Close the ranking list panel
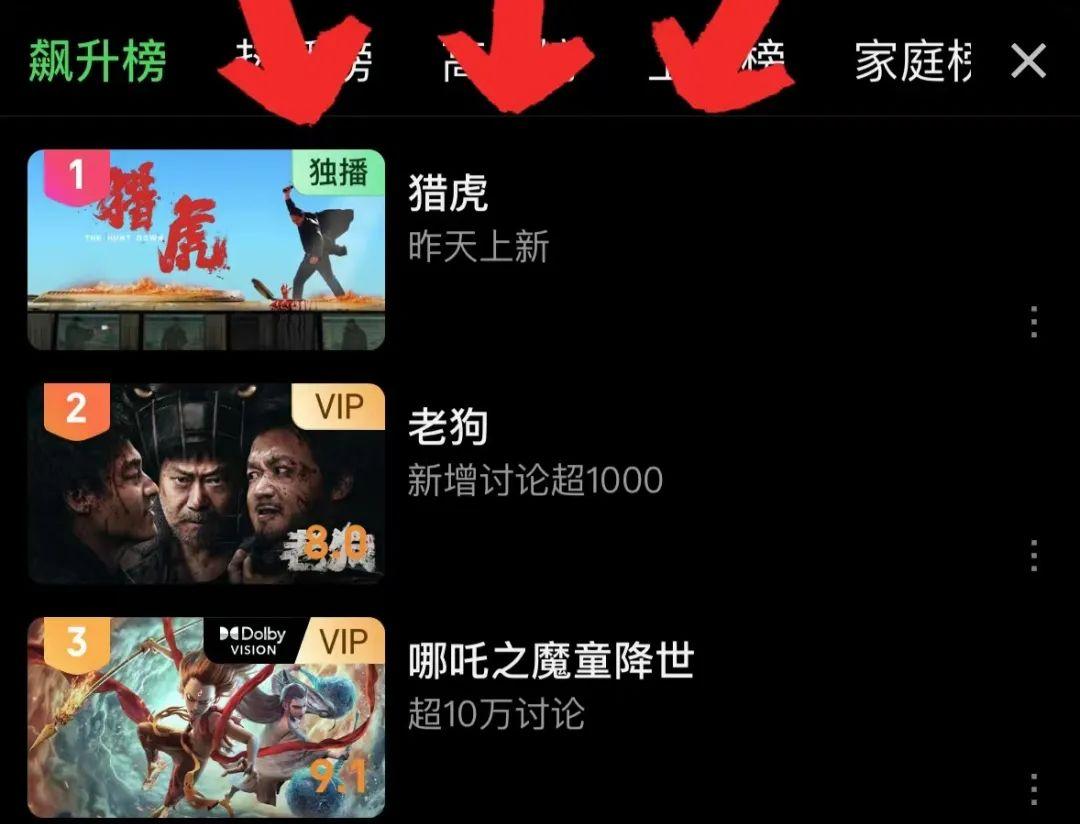The image size is (1080, 824). (1028, 61)
